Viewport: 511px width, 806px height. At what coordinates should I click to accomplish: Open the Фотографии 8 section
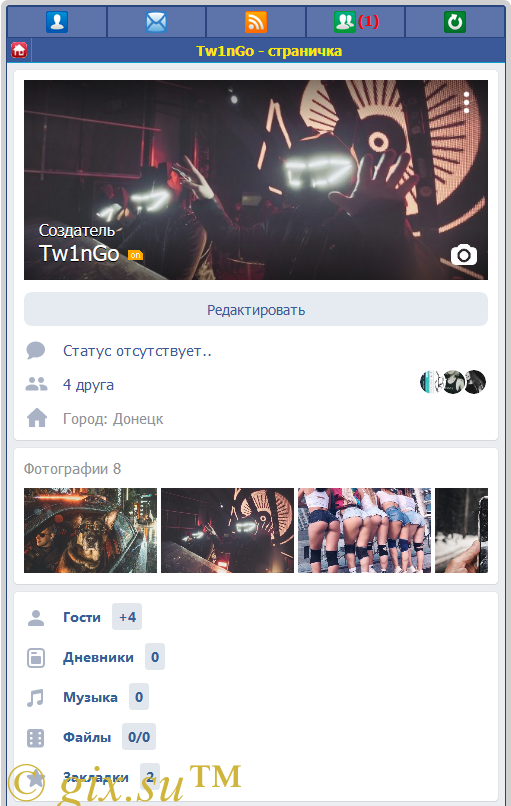72,469
